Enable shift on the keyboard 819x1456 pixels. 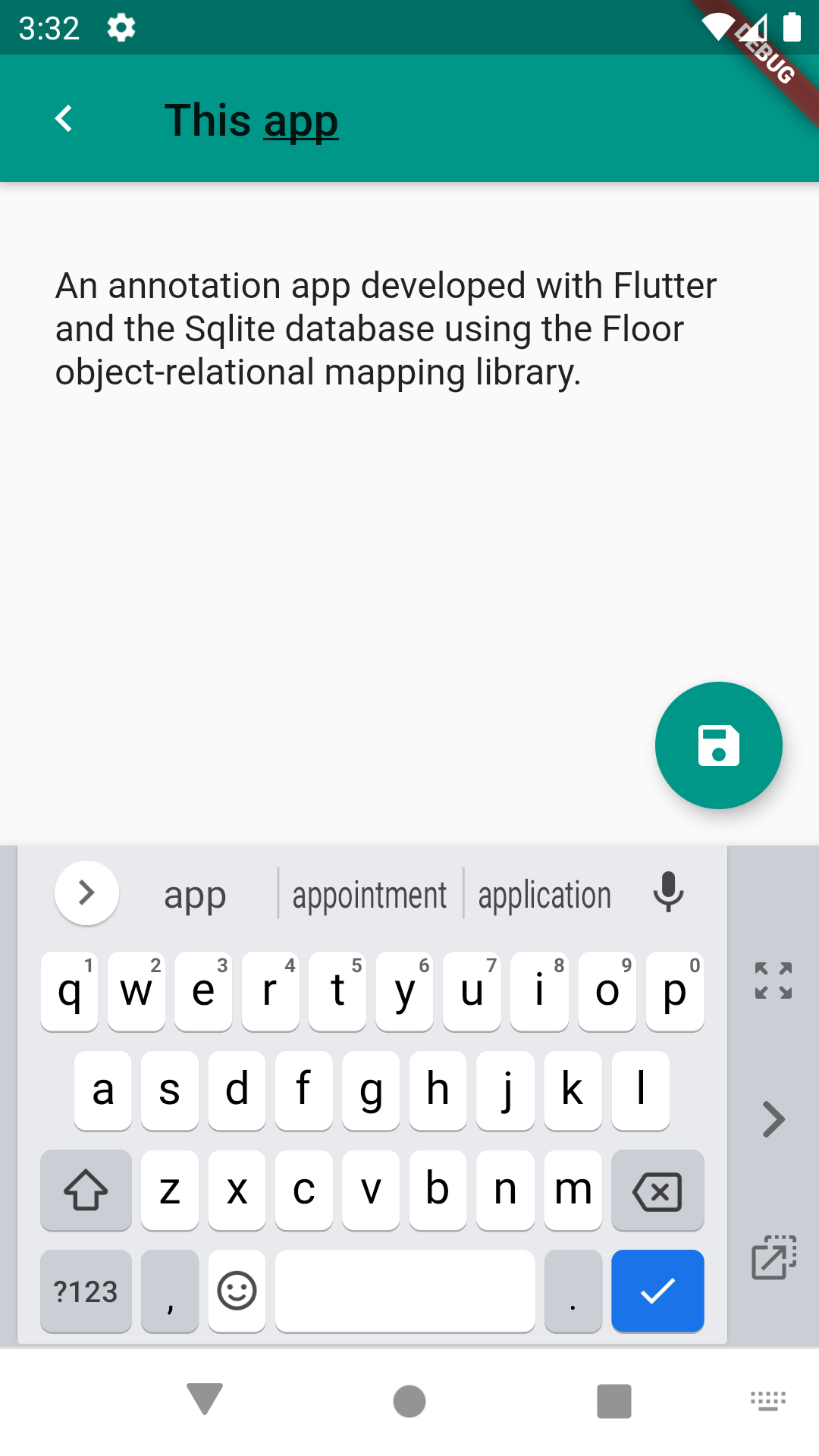[86, 1191]
